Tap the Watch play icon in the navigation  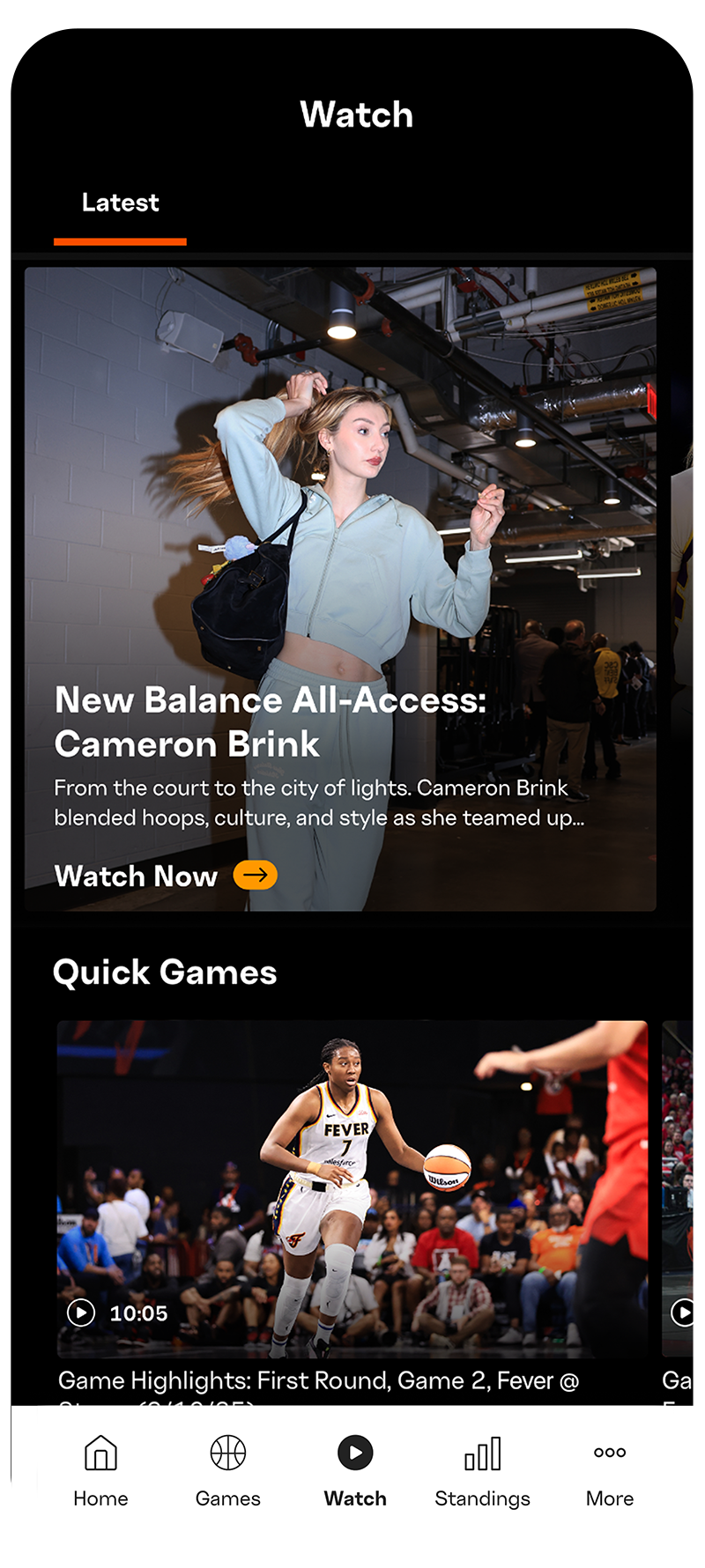click(x=354, y=1452)
